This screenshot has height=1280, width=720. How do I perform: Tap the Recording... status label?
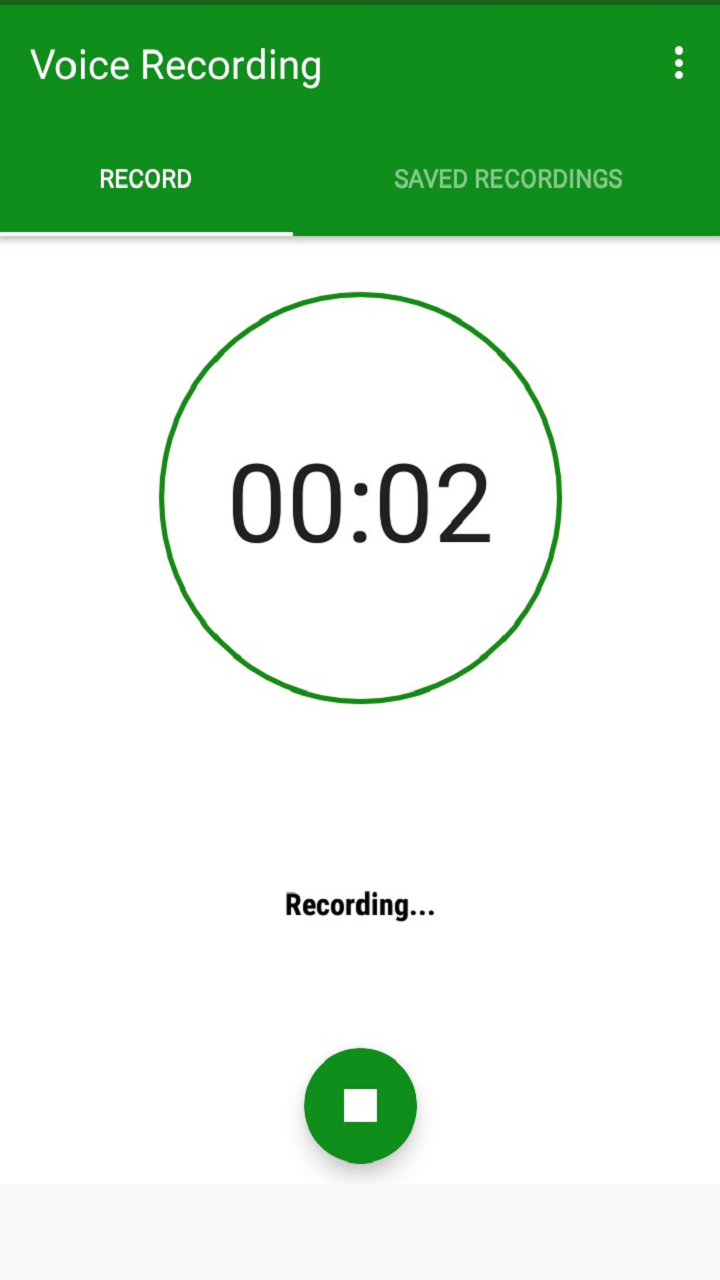360,905
